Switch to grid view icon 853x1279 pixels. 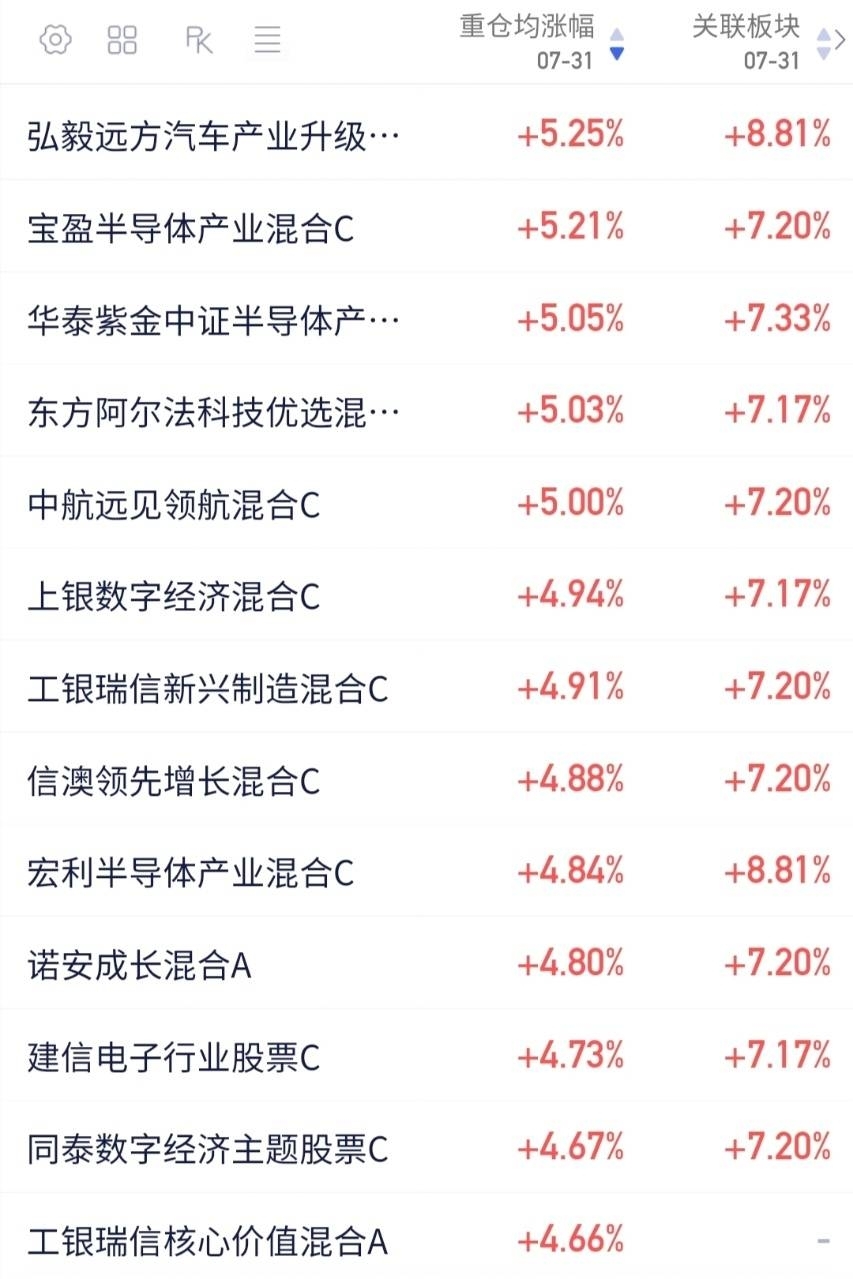[122, 40]
